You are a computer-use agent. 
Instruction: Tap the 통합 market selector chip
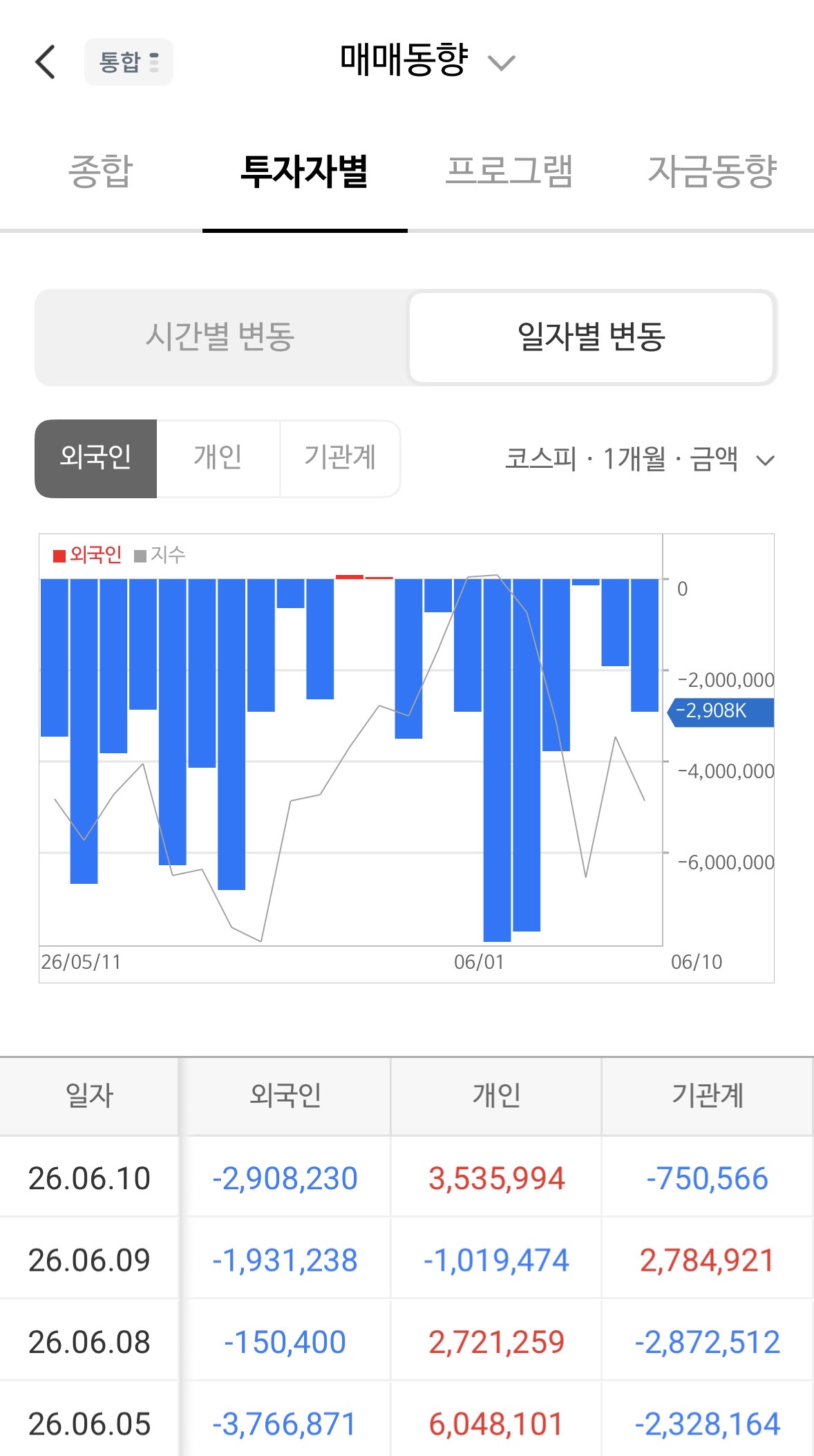tap(129, 62)
